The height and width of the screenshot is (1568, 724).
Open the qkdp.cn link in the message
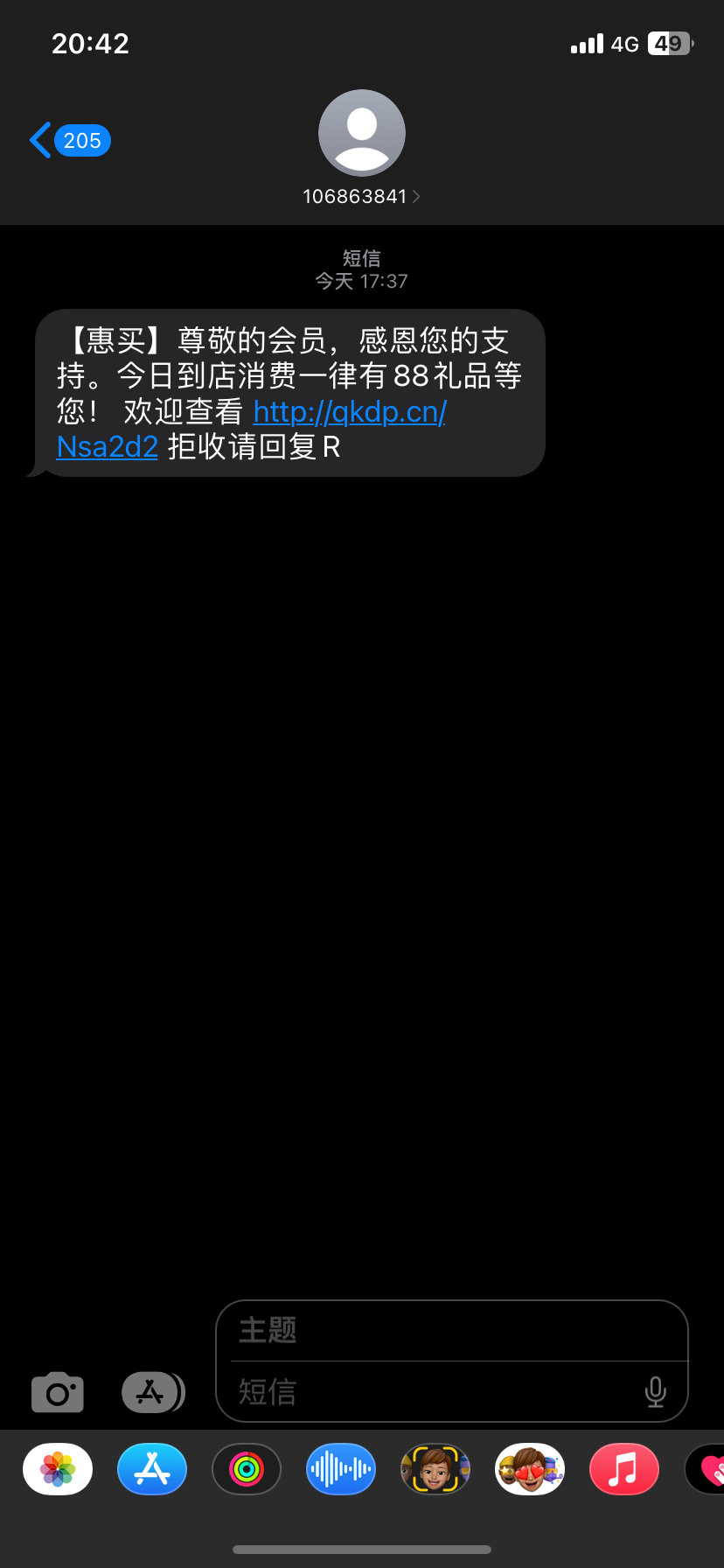349,411
